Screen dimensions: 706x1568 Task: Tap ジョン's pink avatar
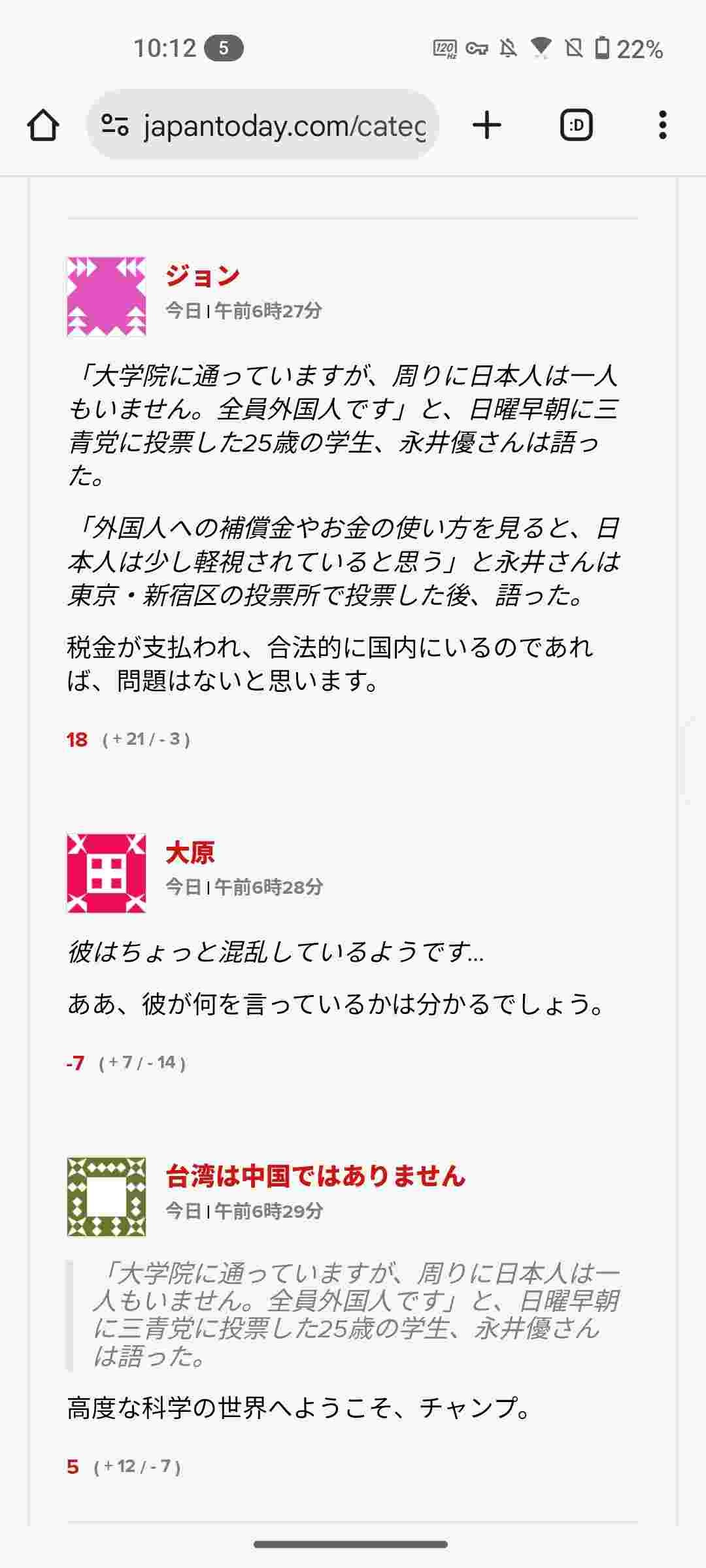(107, 297)
